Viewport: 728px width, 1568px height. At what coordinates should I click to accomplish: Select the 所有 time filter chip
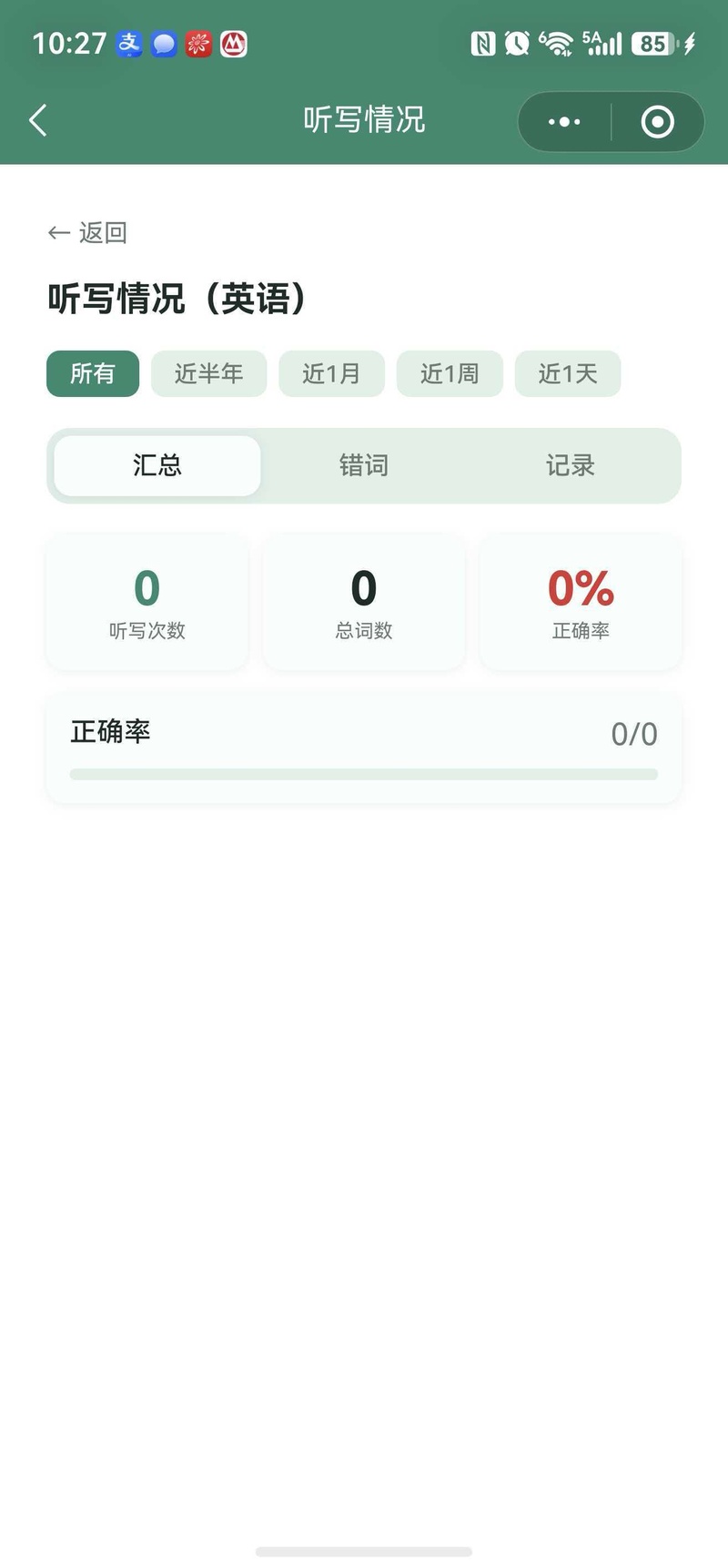[x=93, y=373]
